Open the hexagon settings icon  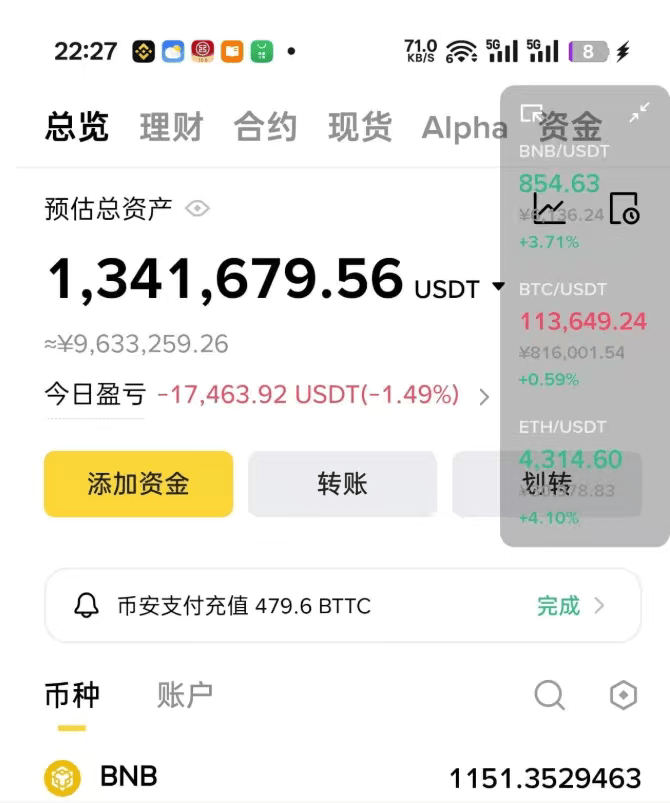[623, 695]
